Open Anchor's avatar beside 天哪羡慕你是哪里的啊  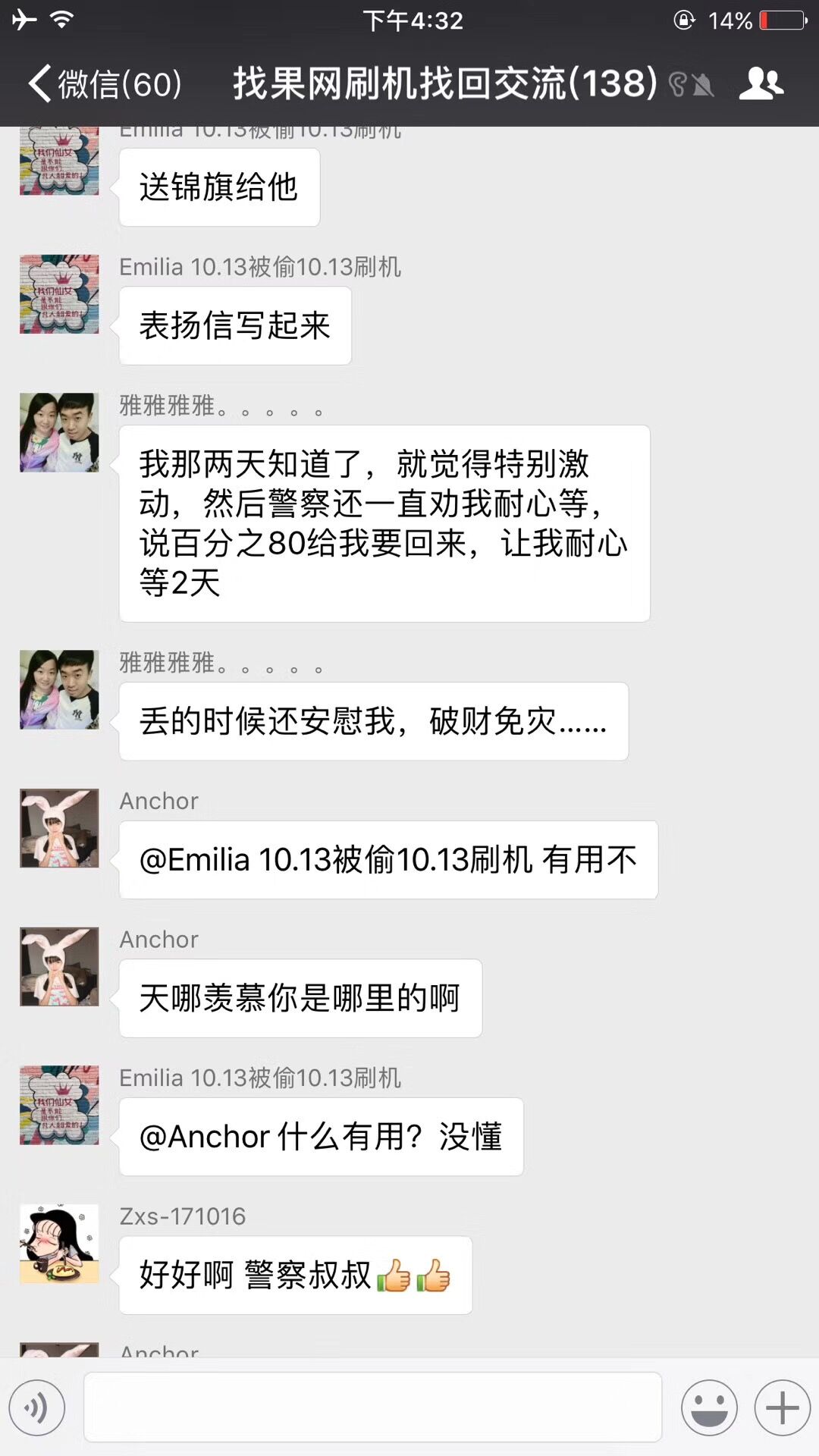59,967
